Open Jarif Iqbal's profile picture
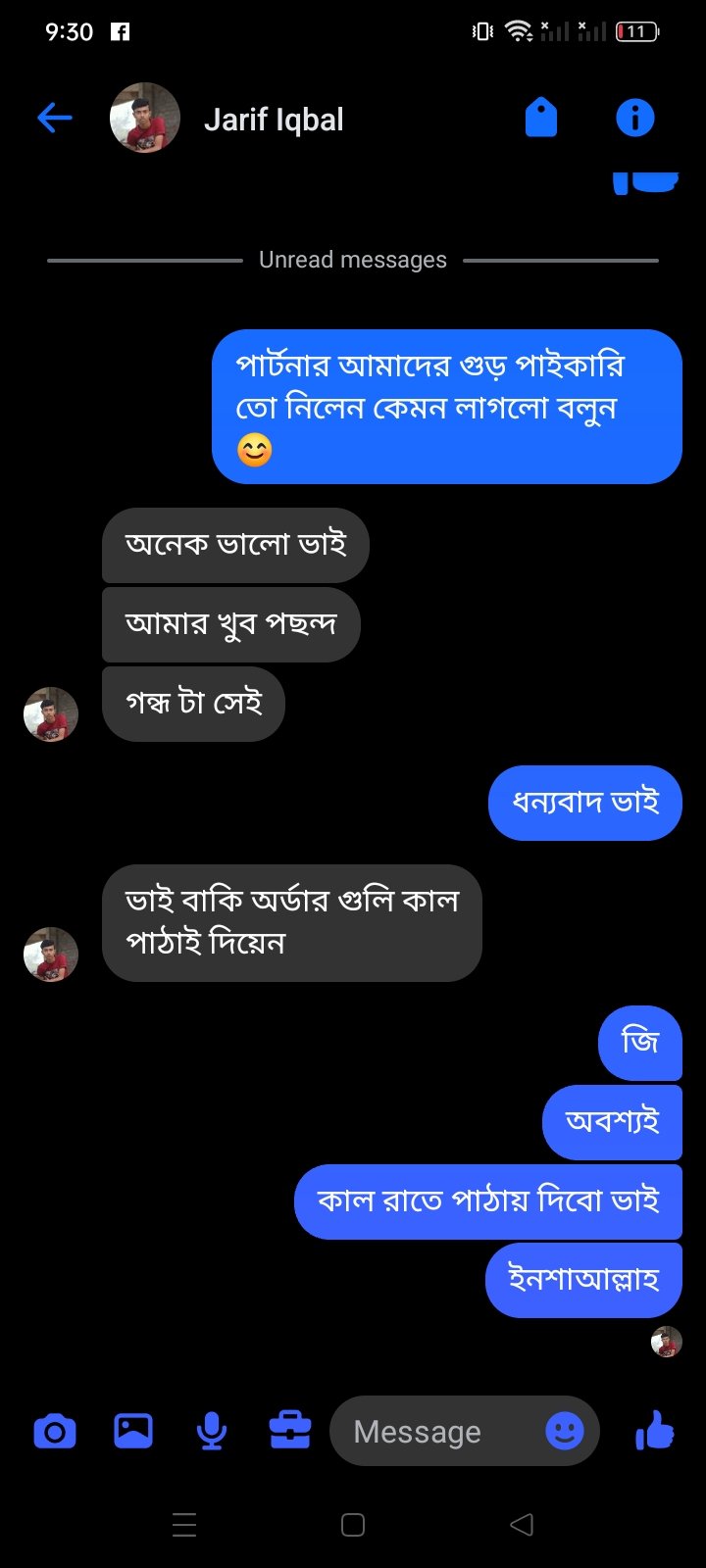Screen dimensions: 706x1568 144,117
